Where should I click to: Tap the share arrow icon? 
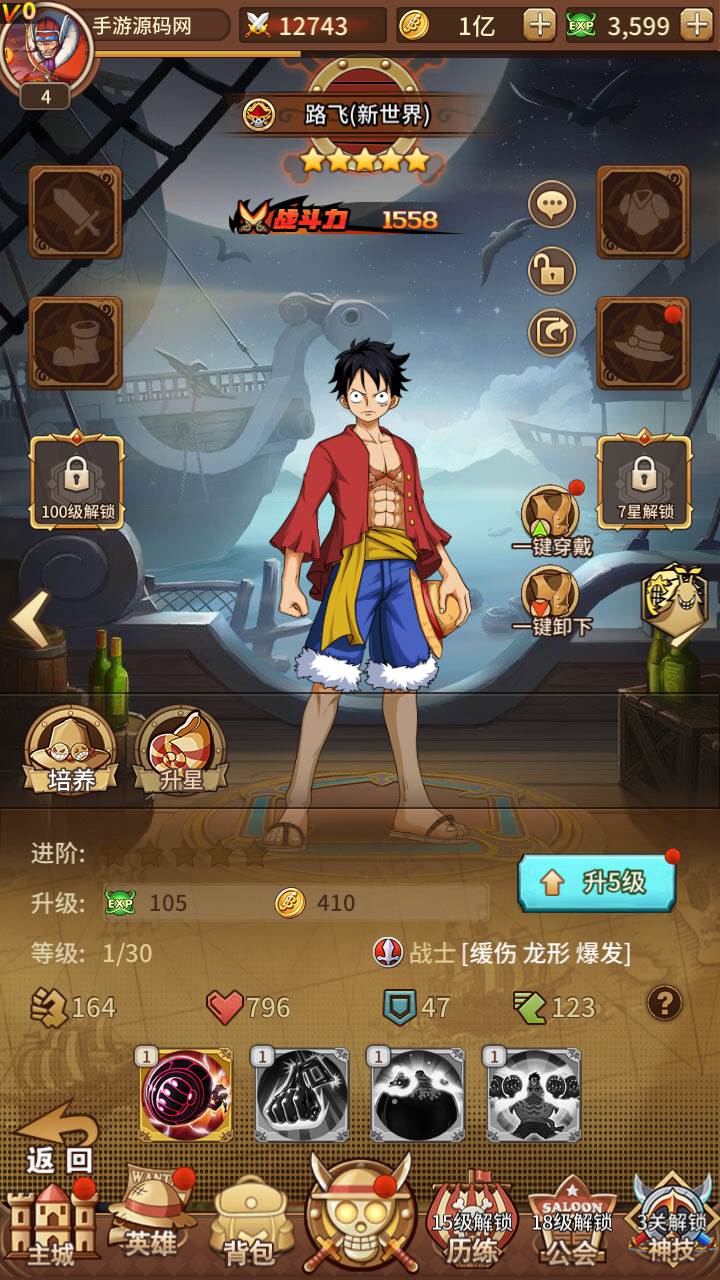click(x=552, y=333)
